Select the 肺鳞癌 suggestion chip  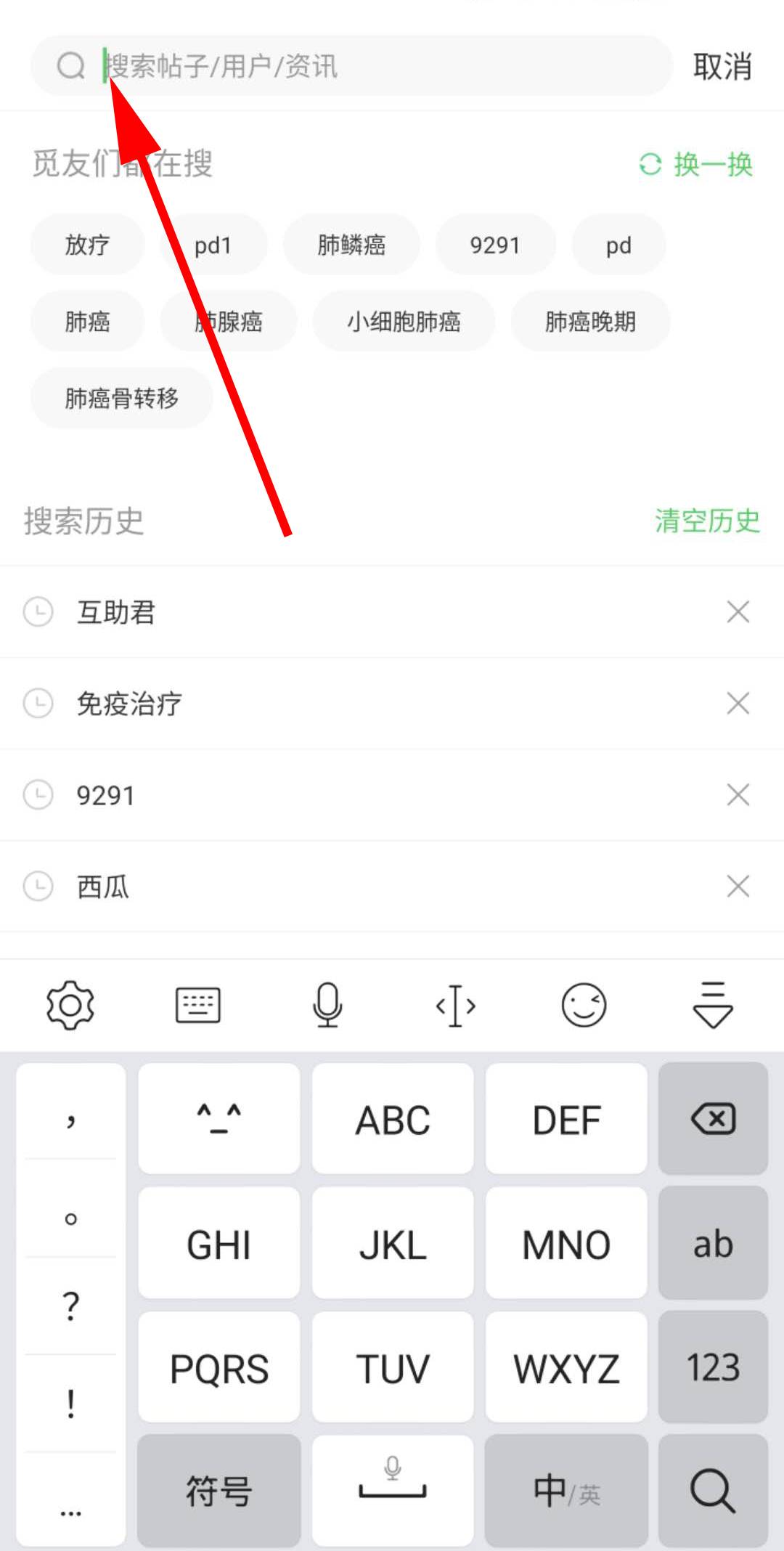point(351,245)
